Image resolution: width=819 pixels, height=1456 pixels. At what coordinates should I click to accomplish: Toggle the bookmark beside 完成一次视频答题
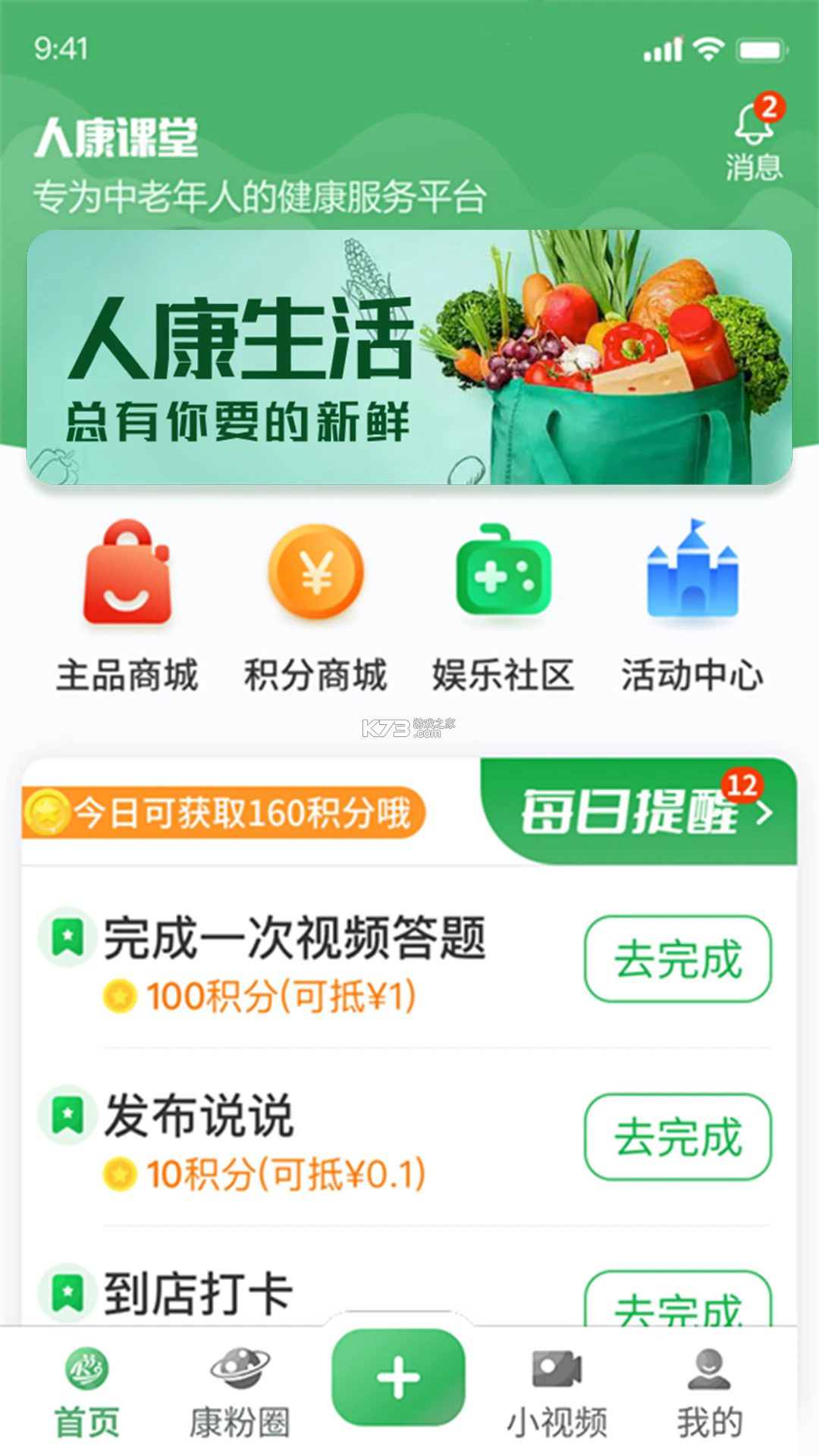point(67,938)
